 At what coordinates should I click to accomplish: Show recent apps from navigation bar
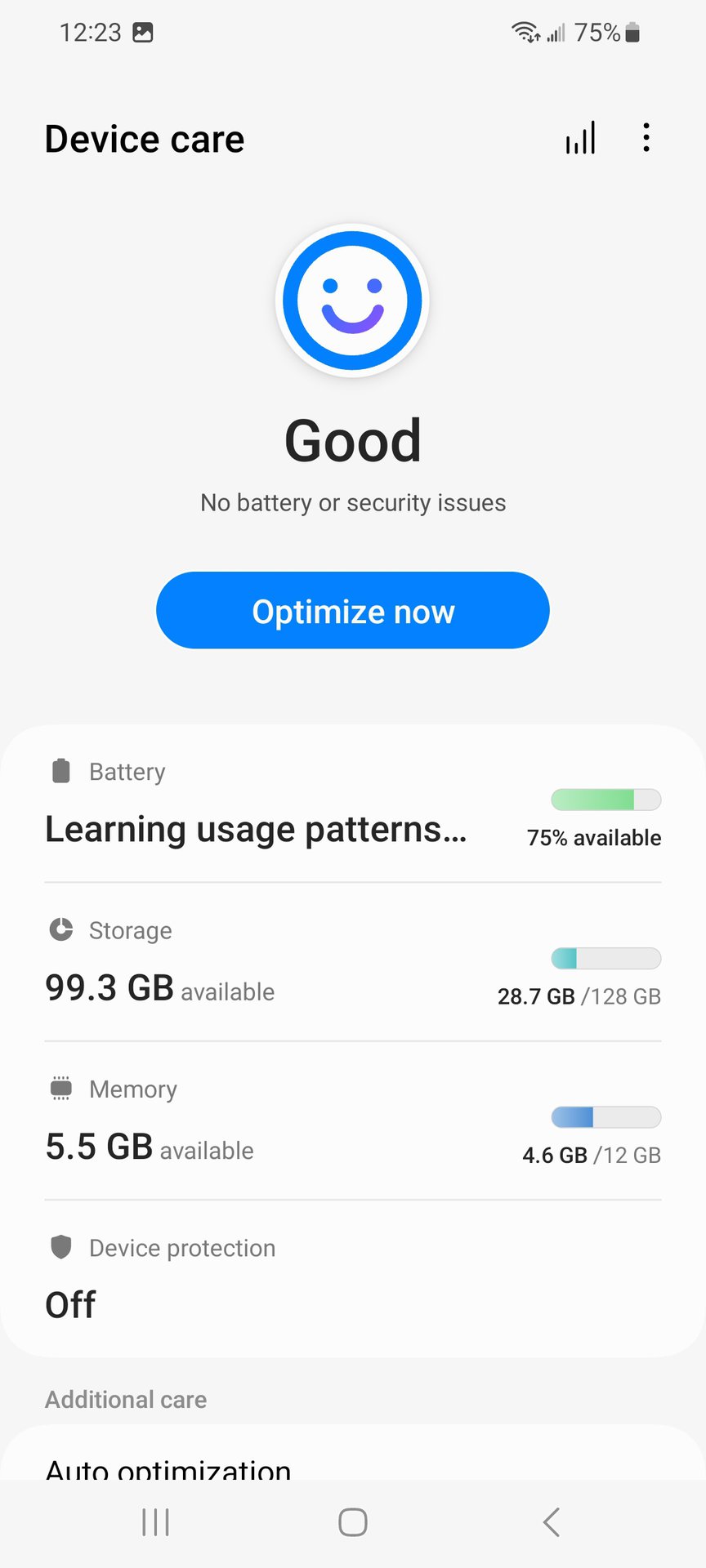pos(155,1522)
